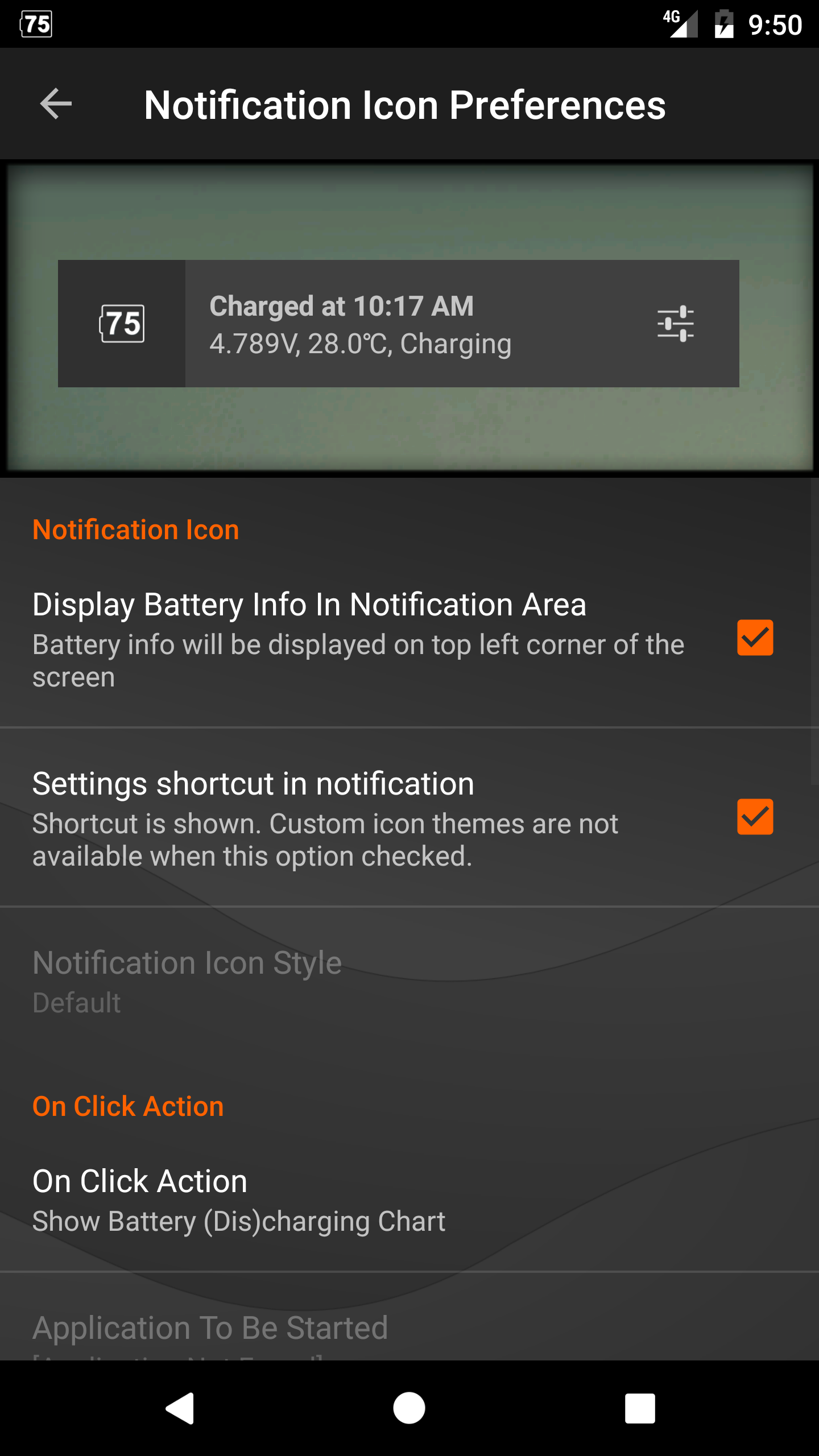Screen dimensions: 819x1456
Task: Tap the sliders icon in the notification preview
Action: [675, 322]
